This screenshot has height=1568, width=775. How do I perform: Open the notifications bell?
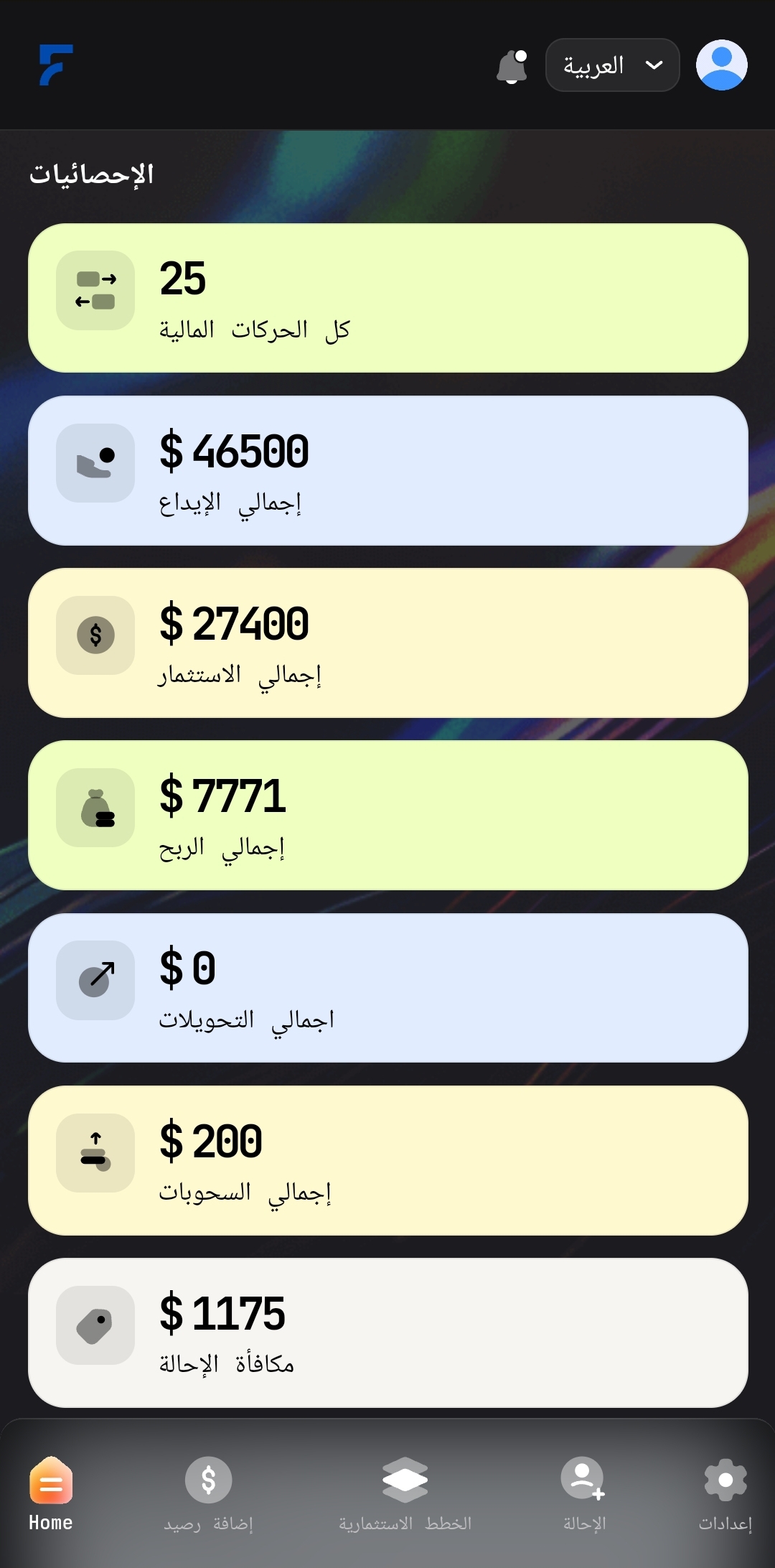[x=512, y=67]
